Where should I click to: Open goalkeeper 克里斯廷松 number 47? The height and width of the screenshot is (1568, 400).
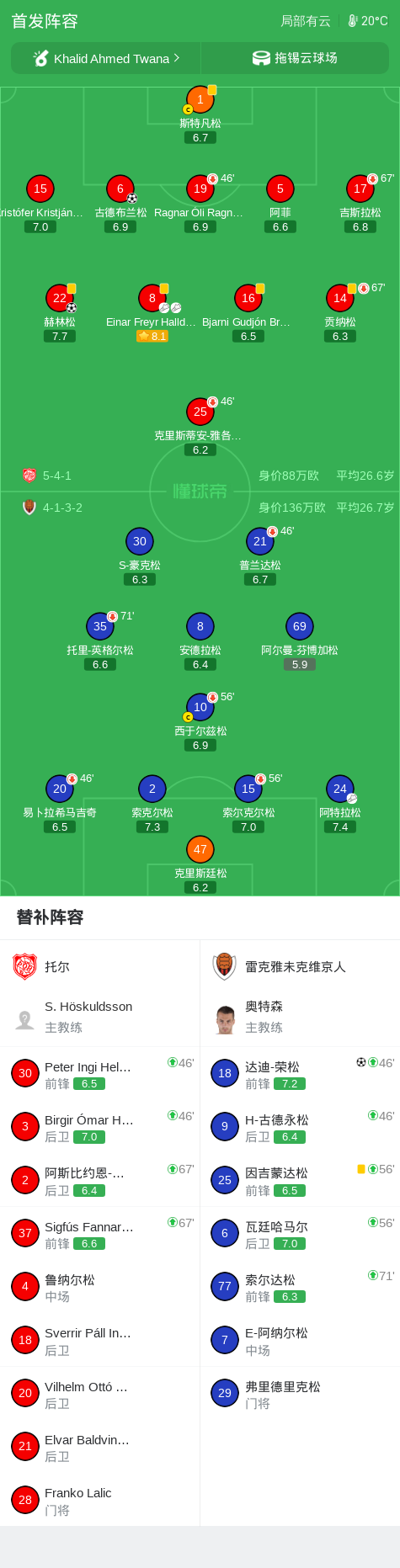(200, 864)
